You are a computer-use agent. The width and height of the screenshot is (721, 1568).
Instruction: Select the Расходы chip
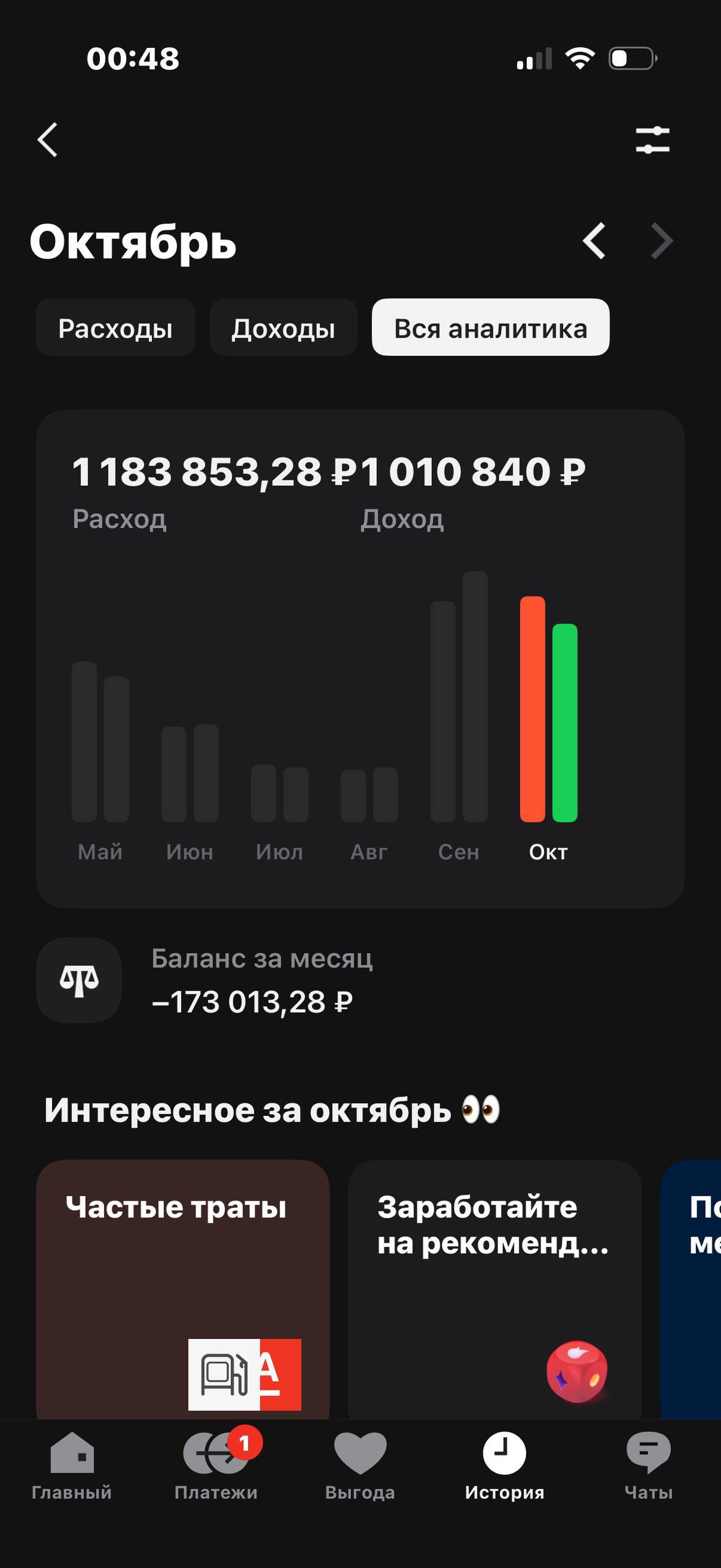click(x=115, y=328)
